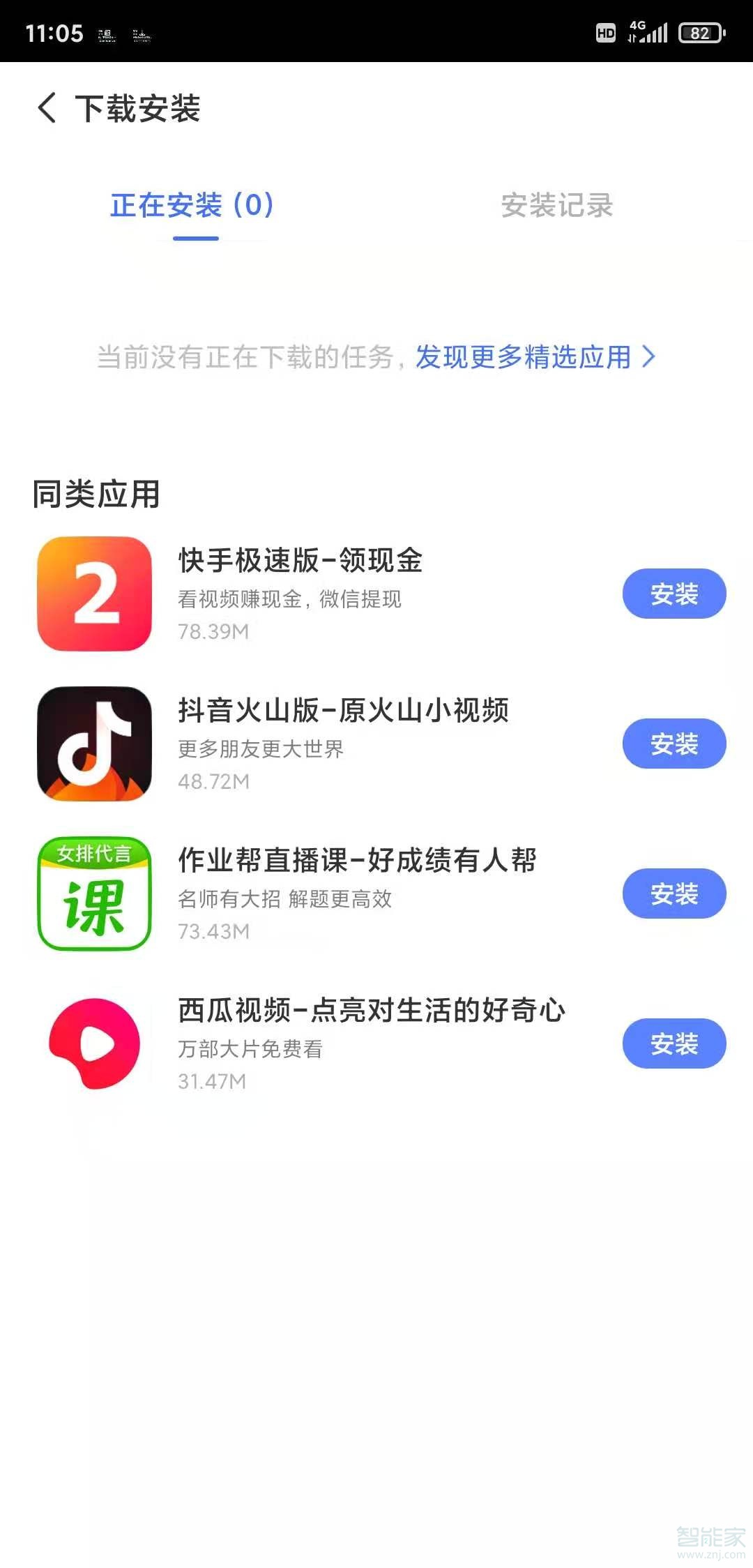Open the 快手极速版 app description text
The width and height of the screenshot is (753, 1568).
pyautogui.click(x=291, y=600)
